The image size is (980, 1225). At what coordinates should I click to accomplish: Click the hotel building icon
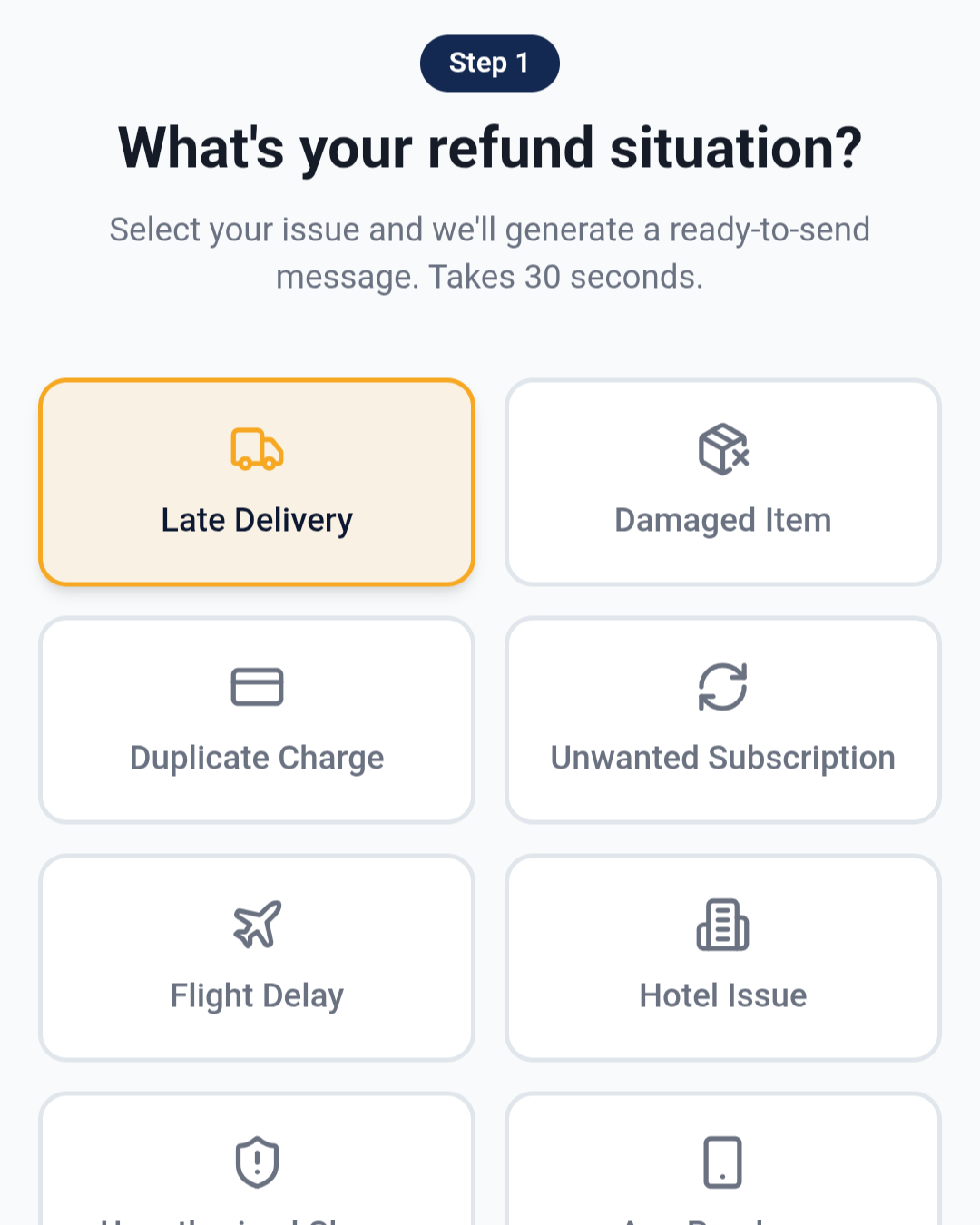(x=722, y=924)
